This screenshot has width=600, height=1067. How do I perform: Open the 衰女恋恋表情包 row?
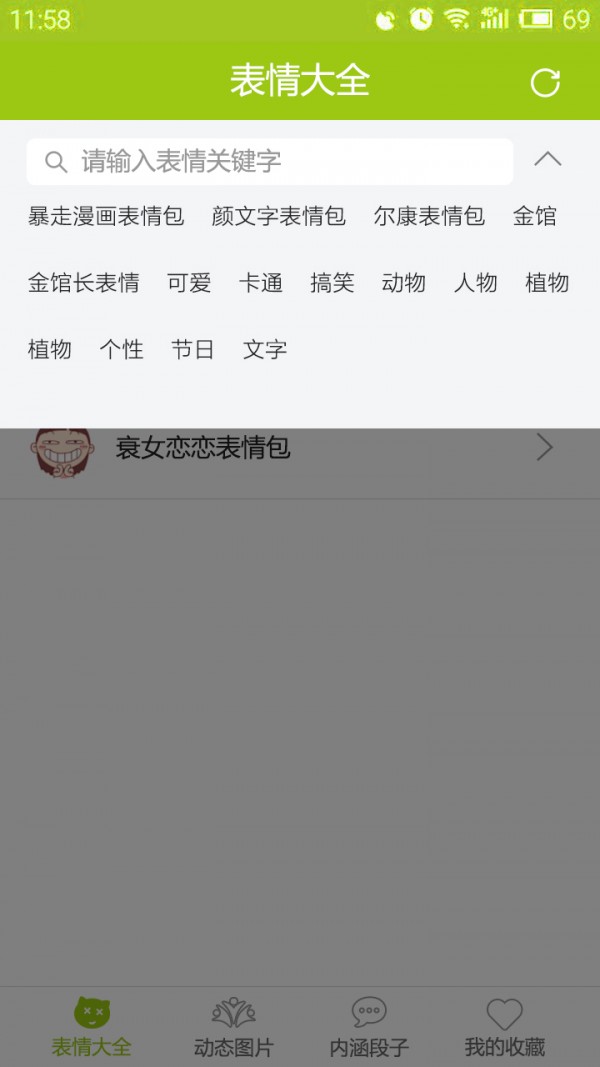[300, 448]
